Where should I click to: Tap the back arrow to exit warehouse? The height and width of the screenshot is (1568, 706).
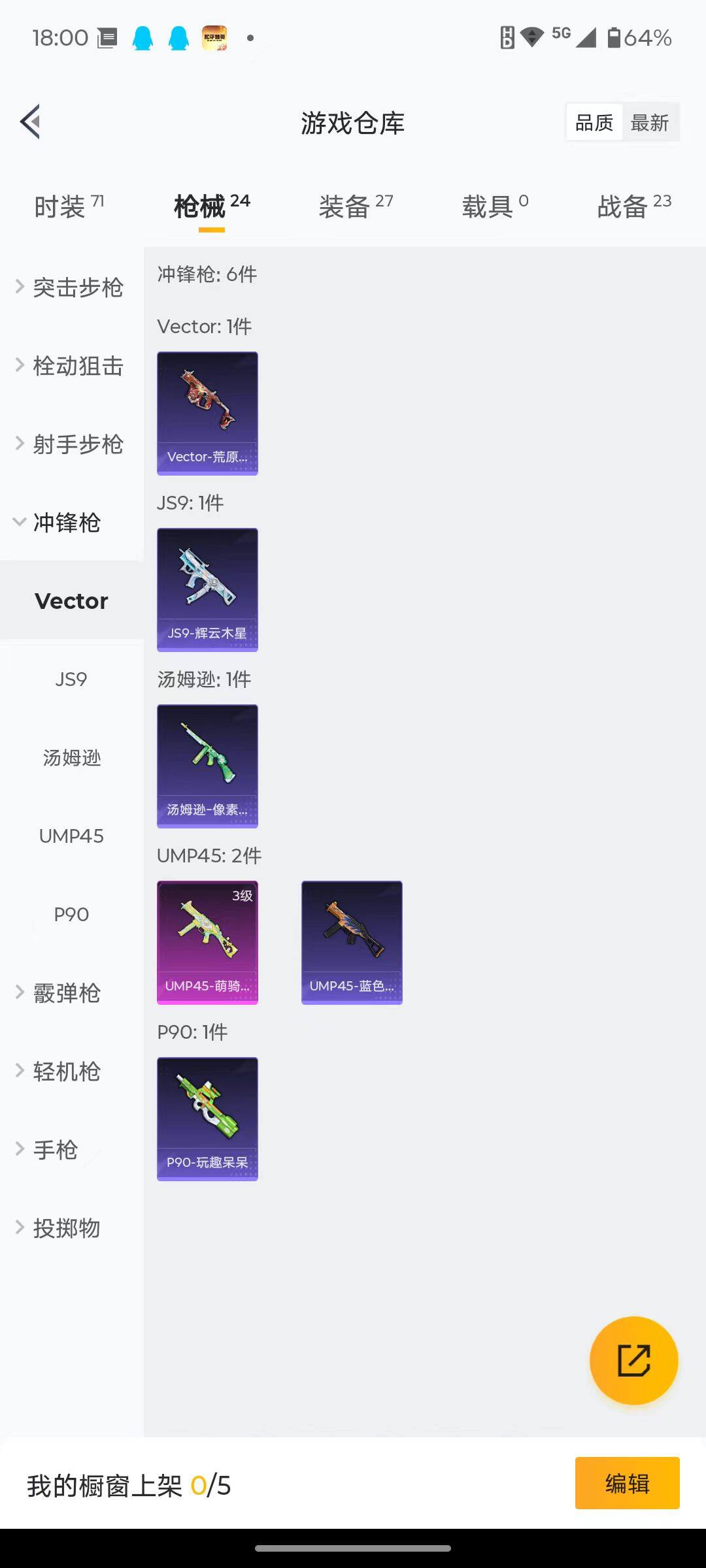29,122
